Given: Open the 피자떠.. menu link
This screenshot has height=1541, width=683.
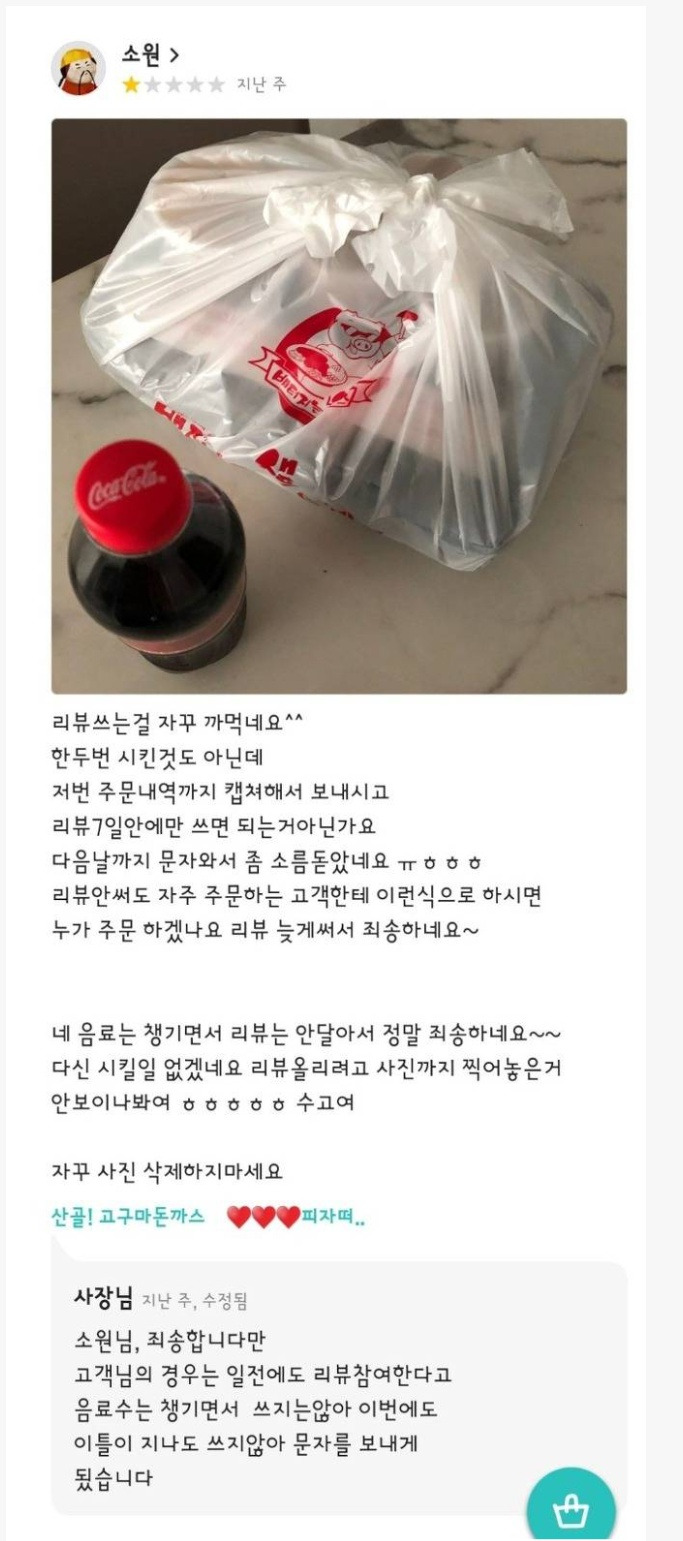Looking at the screenshot, I should tap(333, 1216).
